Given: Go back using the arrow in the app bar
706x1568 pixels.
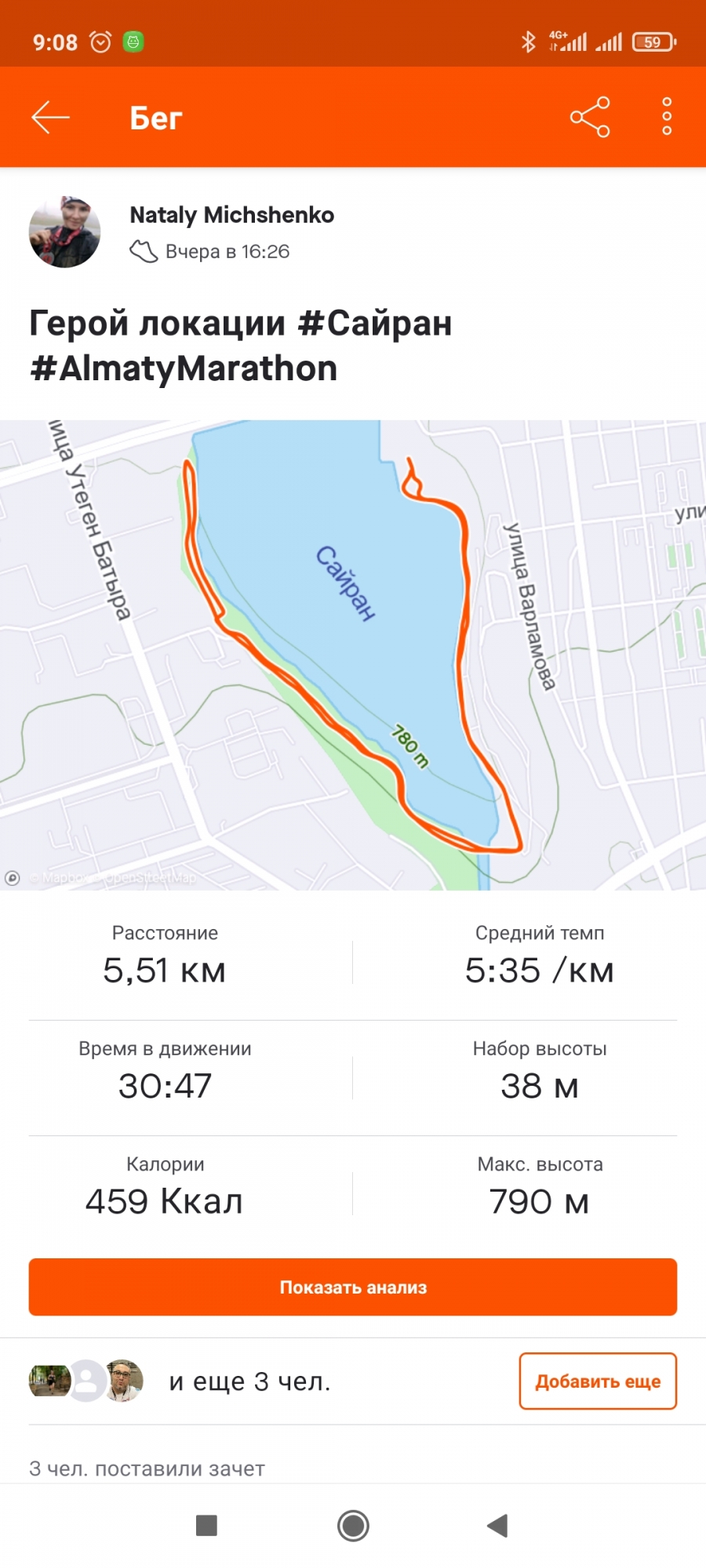Looking at the screenshot, I should [x=51, y=118].
